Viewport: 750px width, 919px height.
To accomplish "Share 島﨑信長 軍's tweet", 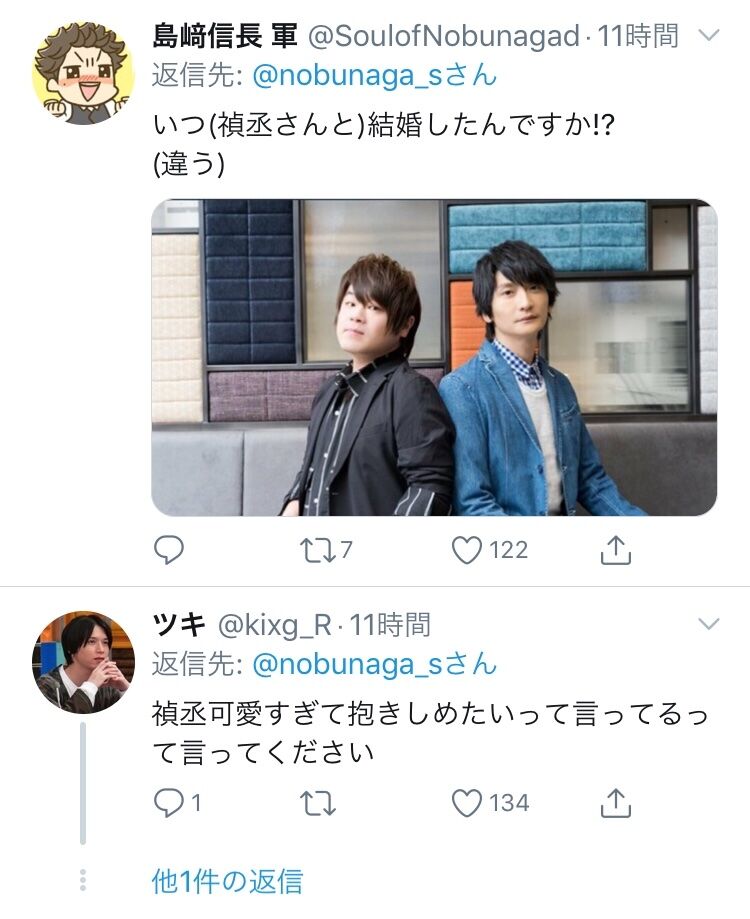I will 617,549.
